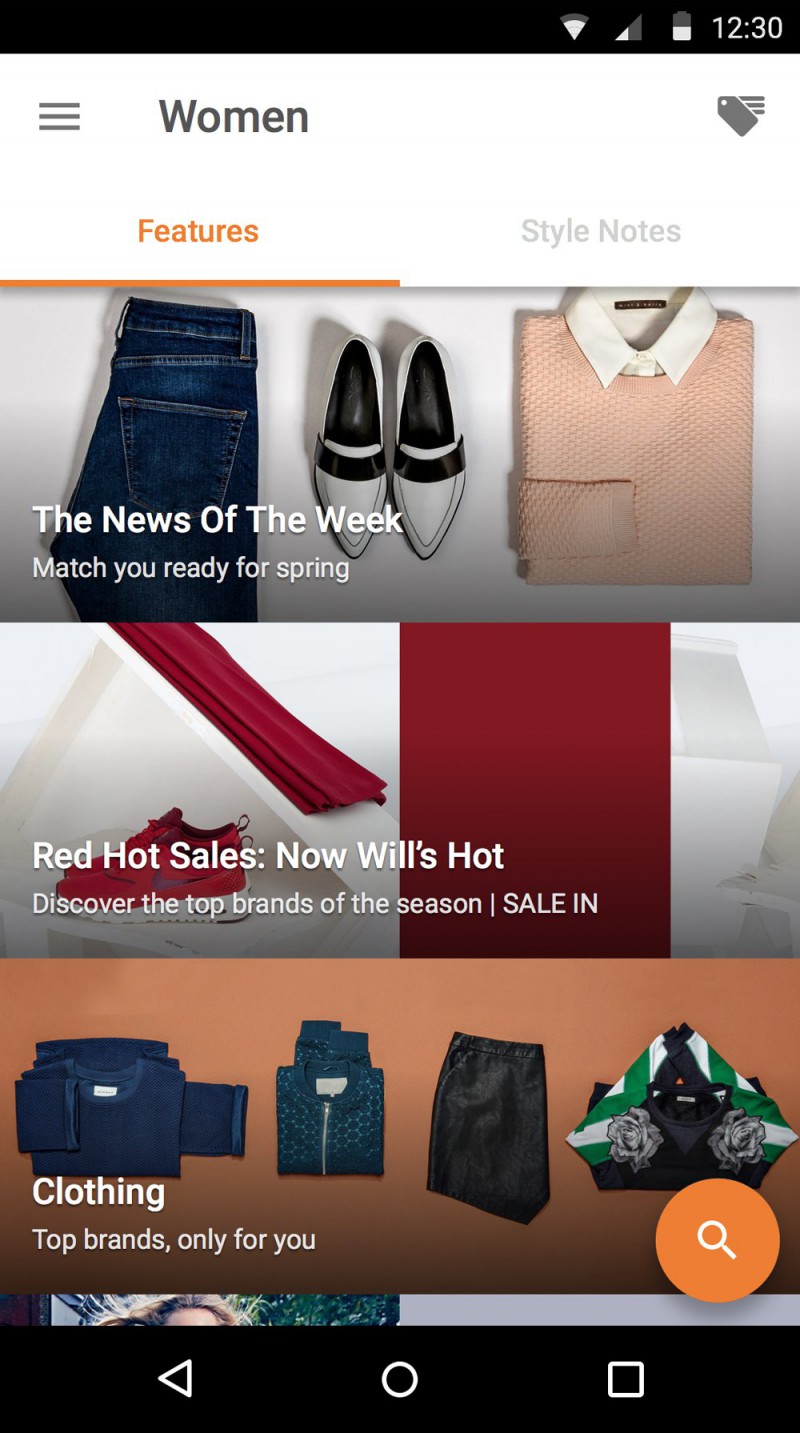Browse the Clothing category card
This screenshot has height=1433, width=800.
click(x=330, y=1125)
